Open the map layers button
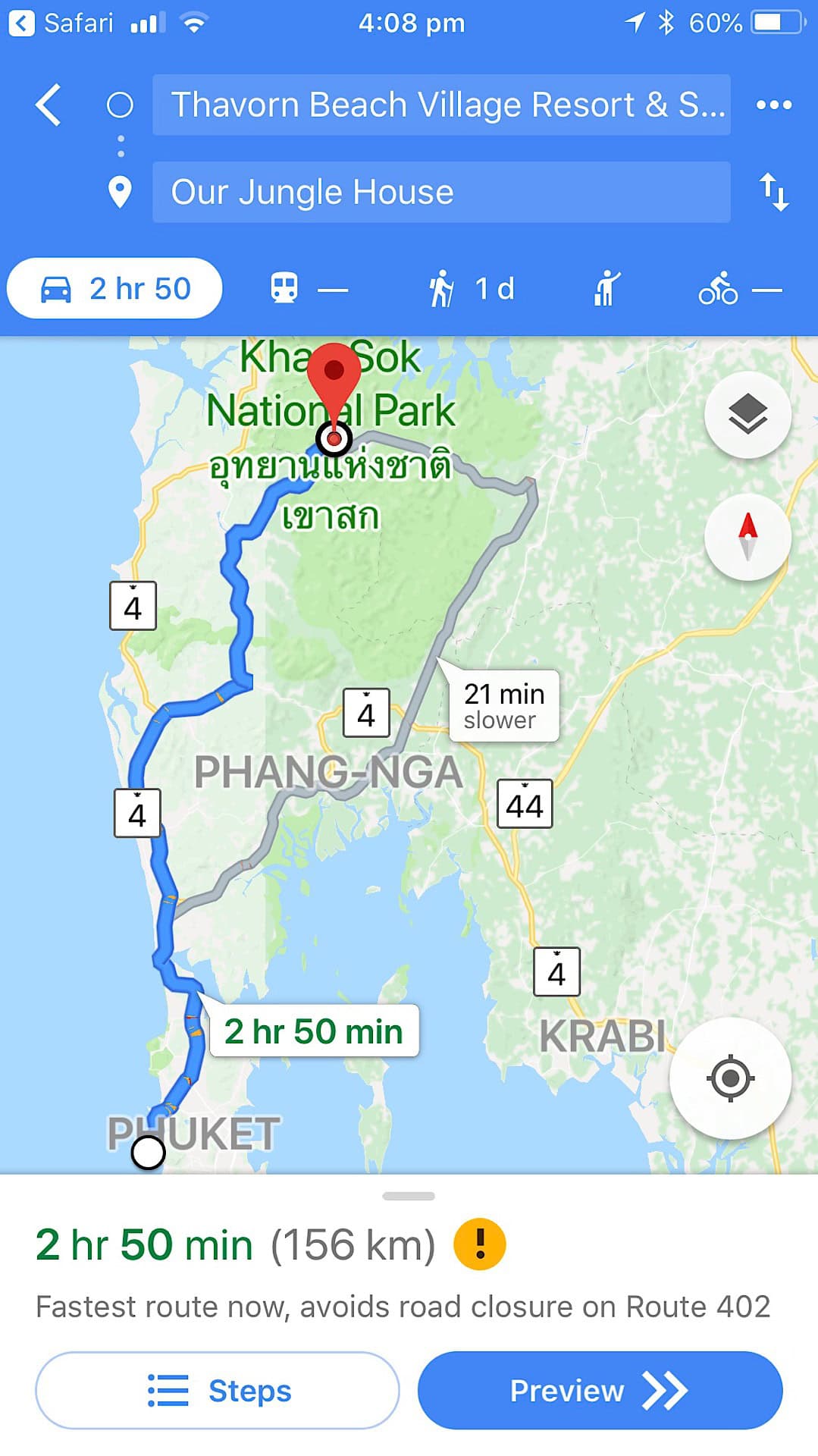The width and height of the screenshot is (818, 1456). 747,415
